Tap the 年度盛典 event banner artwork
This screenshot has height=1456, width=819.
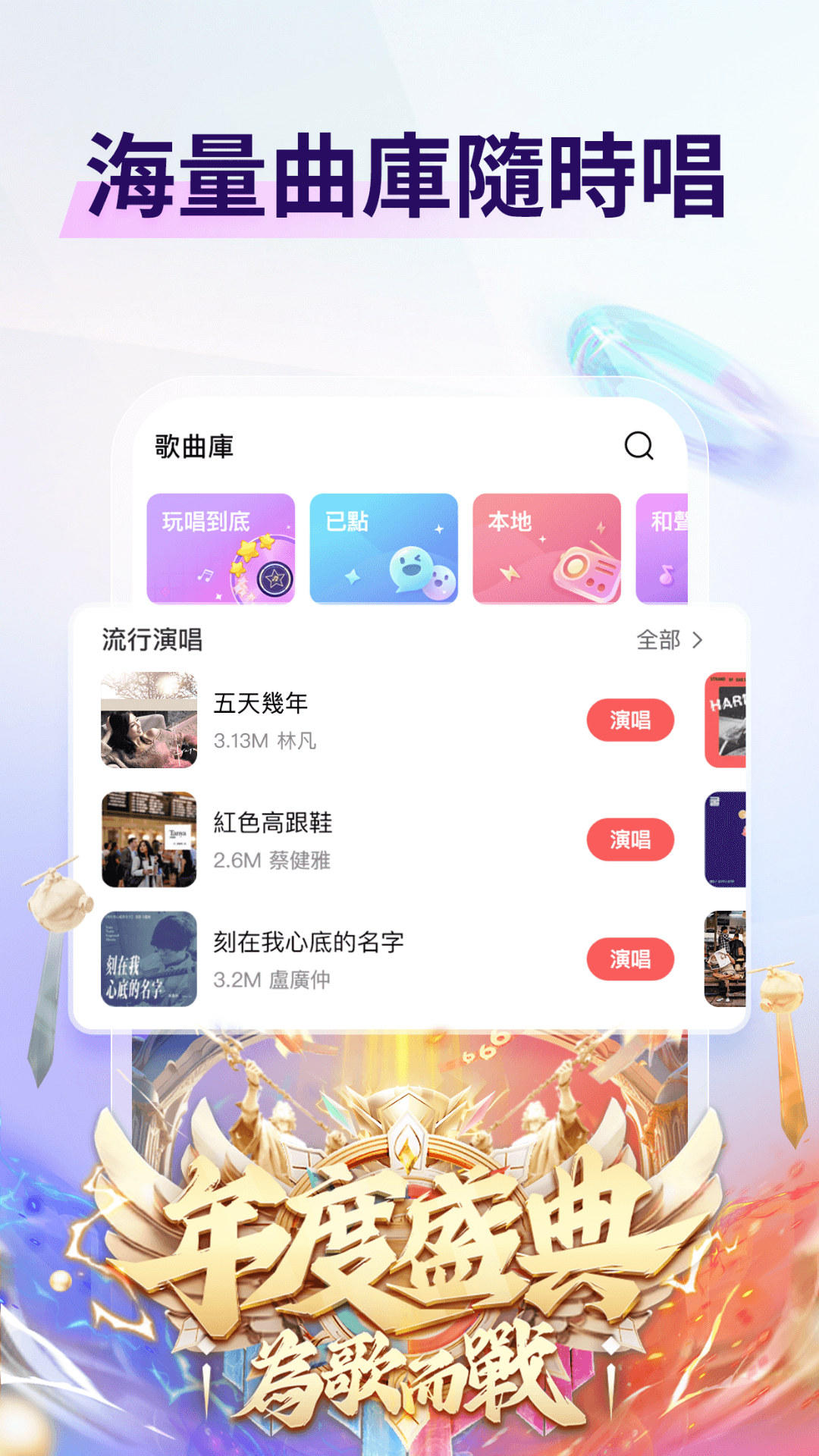tap(409, 1236)
